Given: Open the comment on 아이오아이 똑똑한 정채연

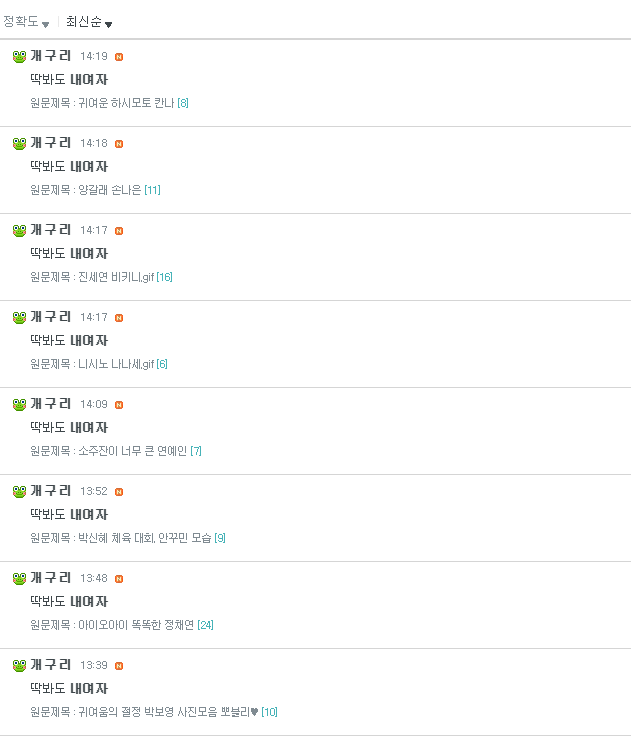Looking at the screenshot, I should (69, 601).
